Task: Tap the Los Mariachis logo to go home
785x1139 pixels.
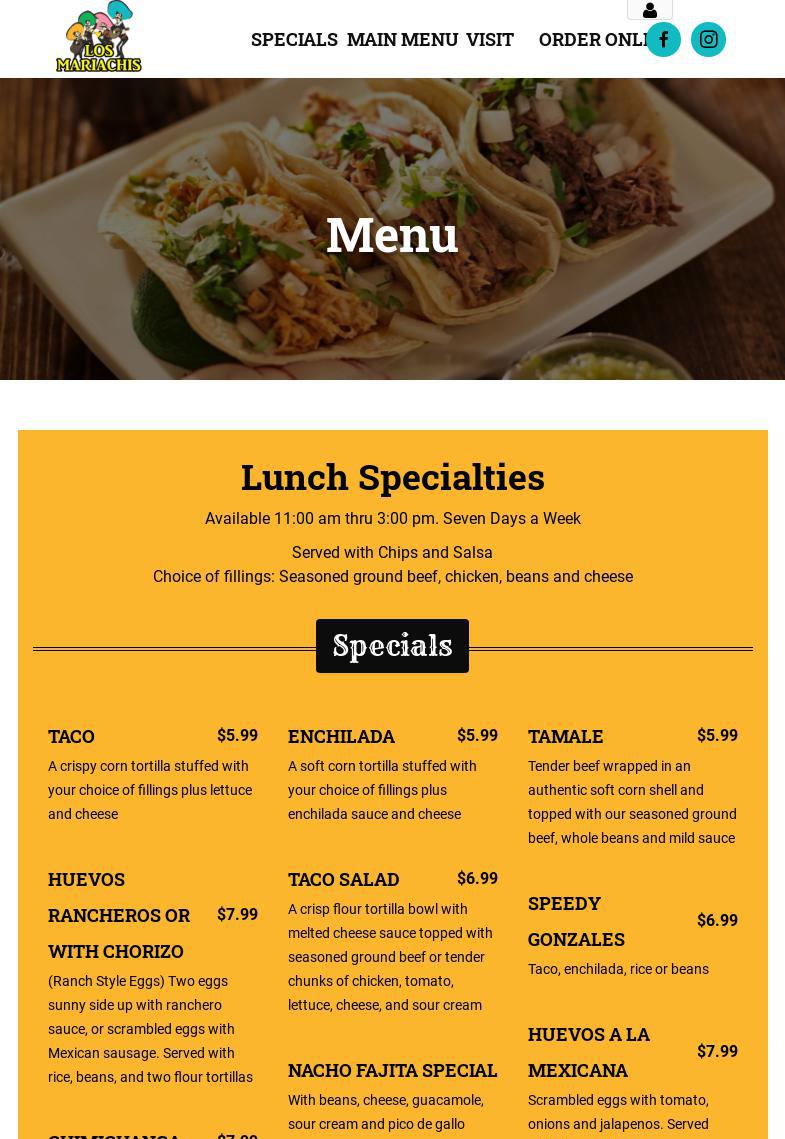Action: coord(98,37)
